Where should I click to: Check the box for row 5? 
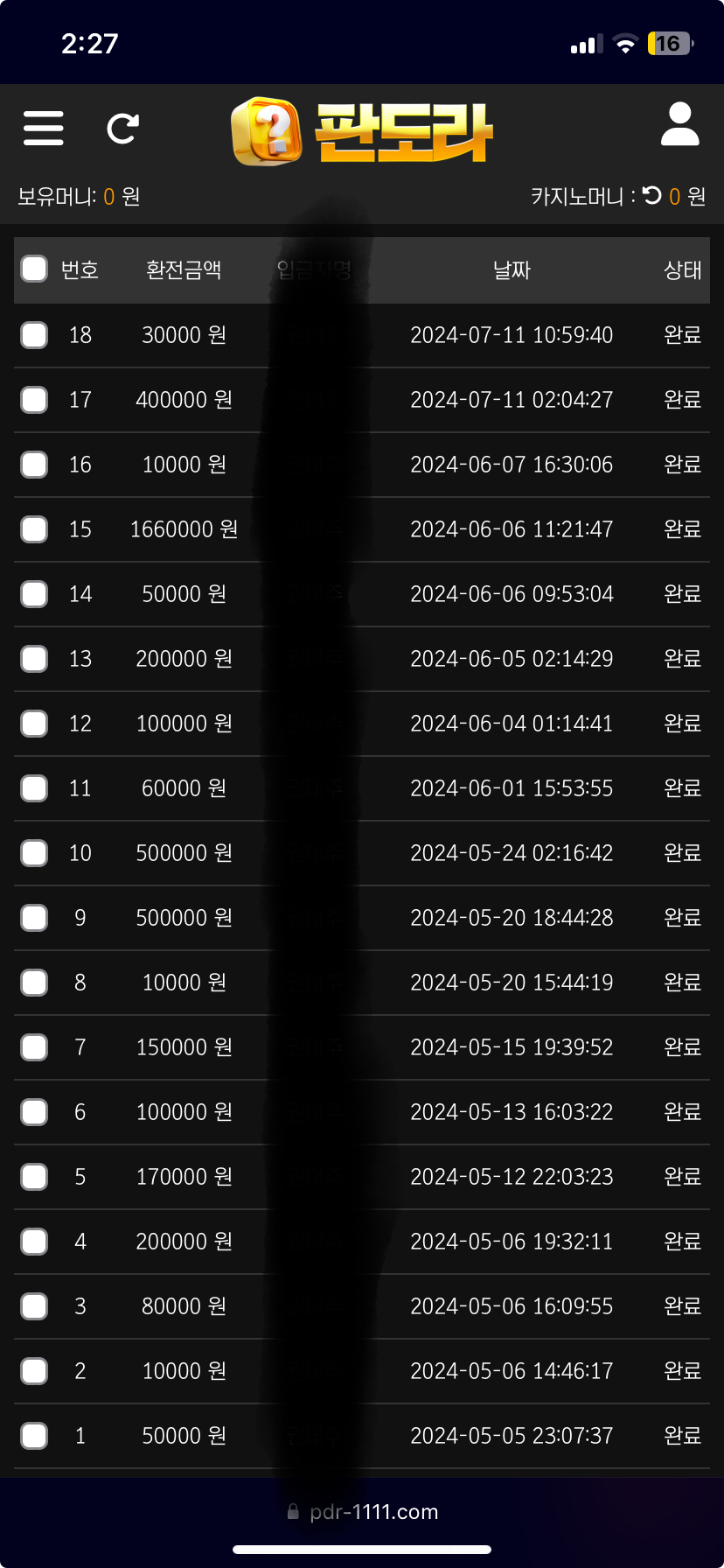(x=34, y=1176)
